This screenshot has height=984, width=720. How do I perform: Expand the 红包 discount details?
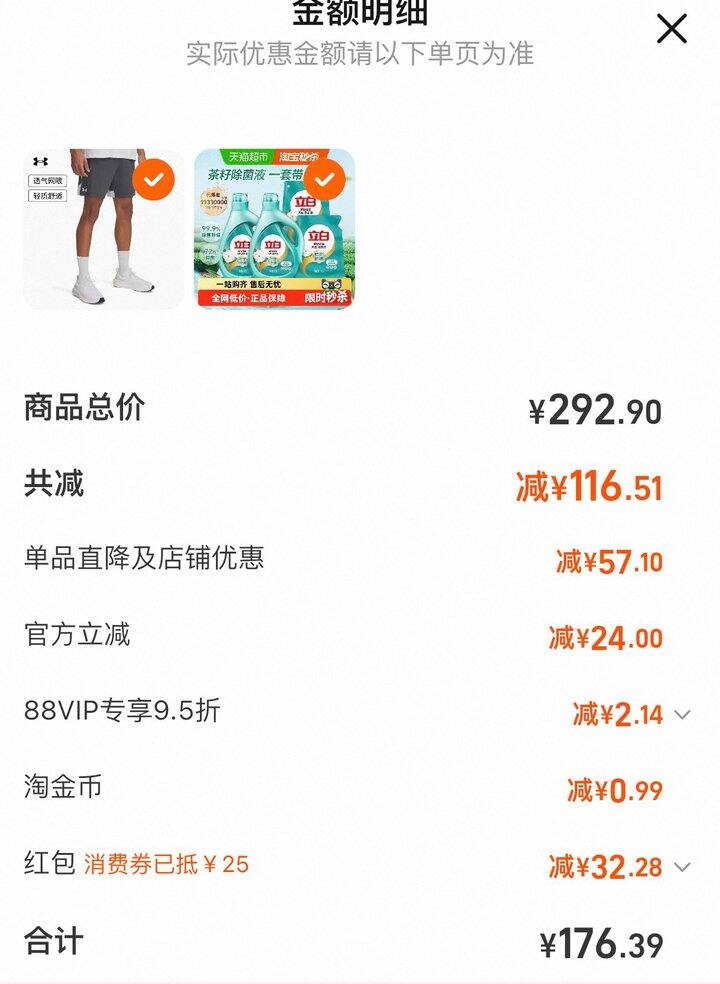point(682,867)
